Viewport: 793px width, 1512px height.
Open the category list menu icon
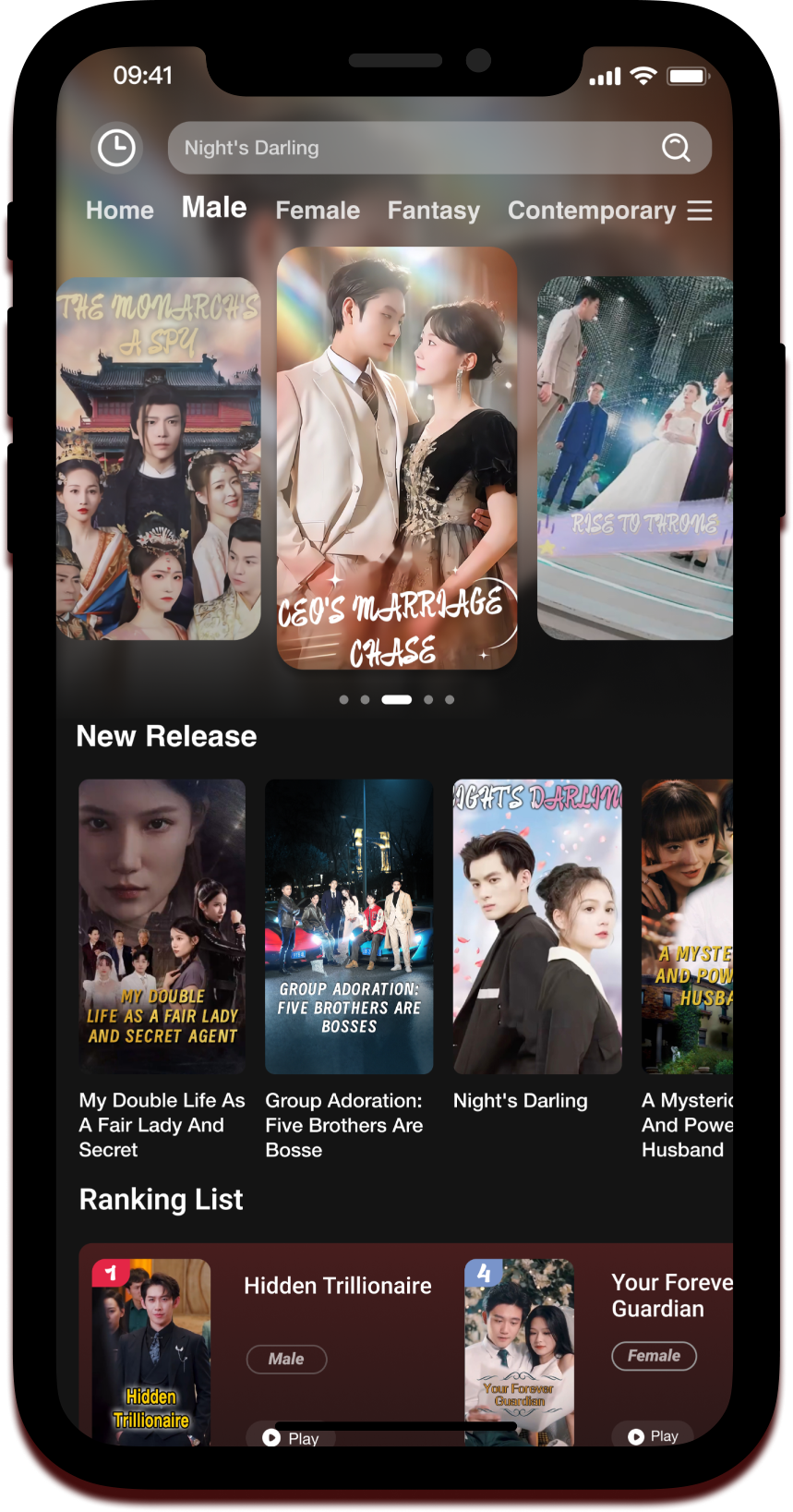click(700, 211)
